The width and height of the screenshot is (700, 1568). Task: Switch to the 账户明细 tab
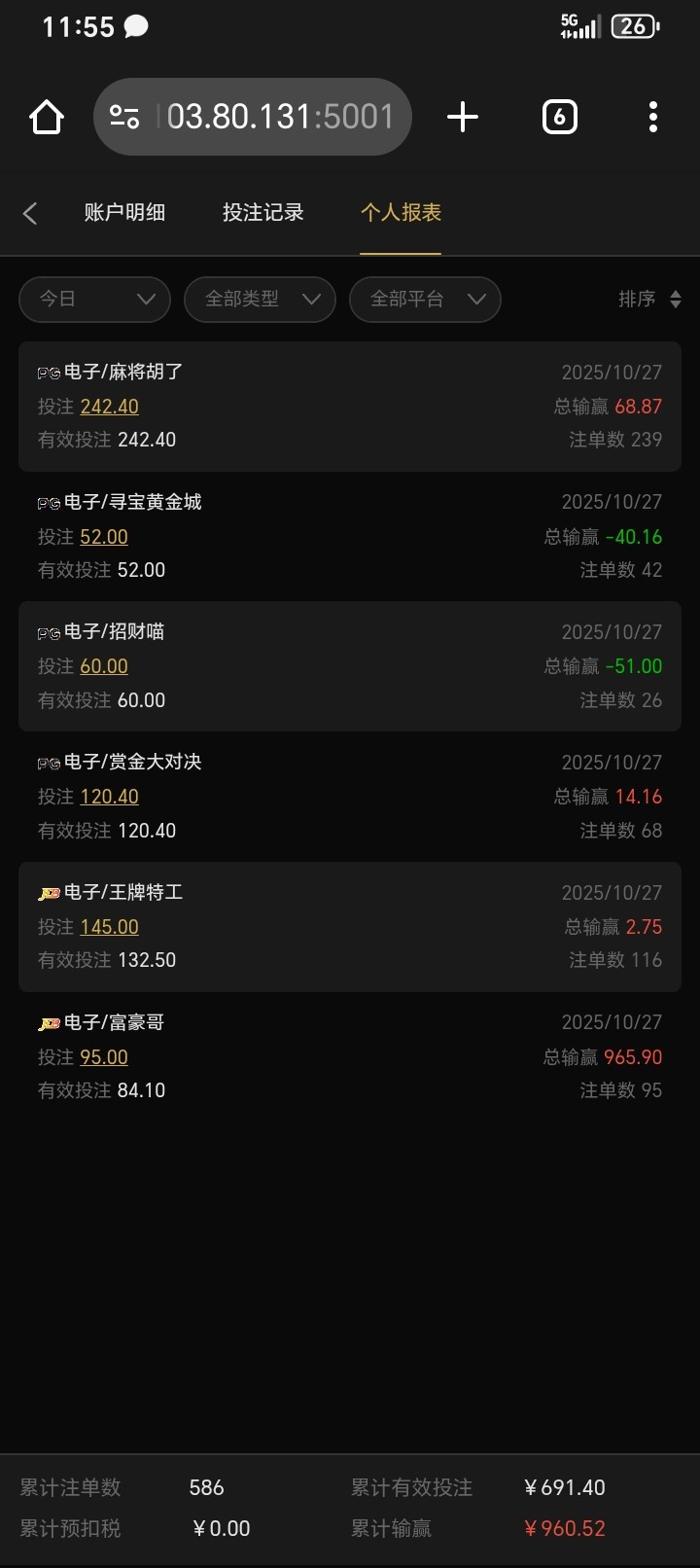(x=124, y=213)
